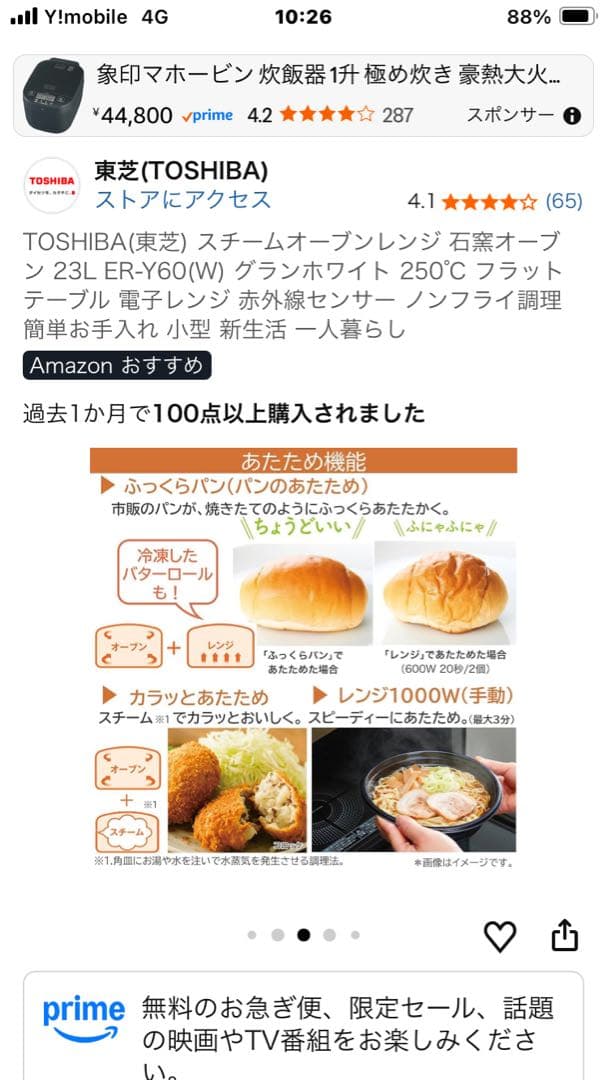Open the TOSHIBA brand logo
This screenshot has height=1080, width=608.
[x=51, y=186]
